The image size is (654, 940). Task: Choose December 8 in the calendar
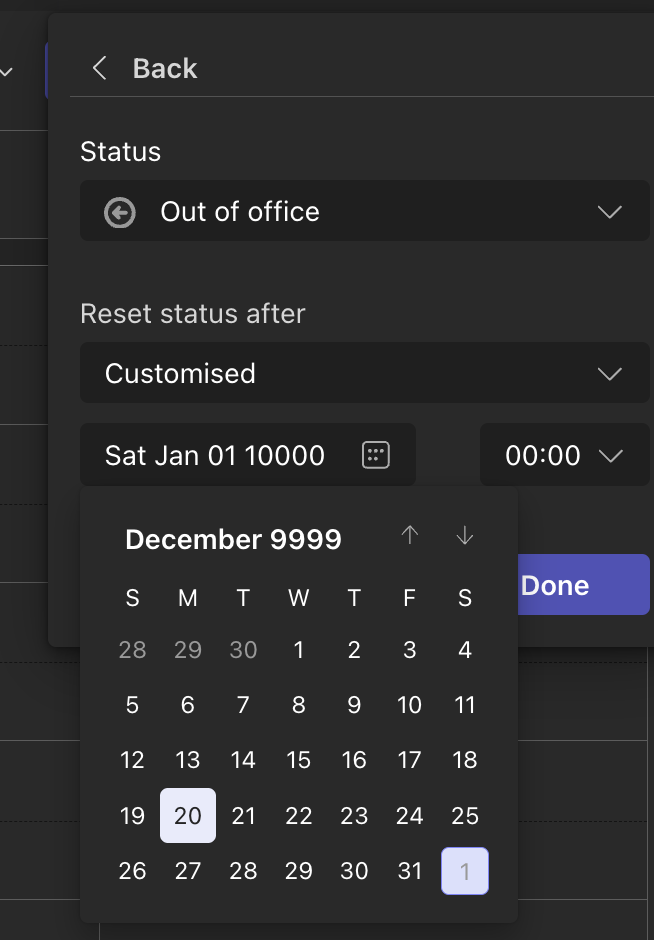pos(298,705)
